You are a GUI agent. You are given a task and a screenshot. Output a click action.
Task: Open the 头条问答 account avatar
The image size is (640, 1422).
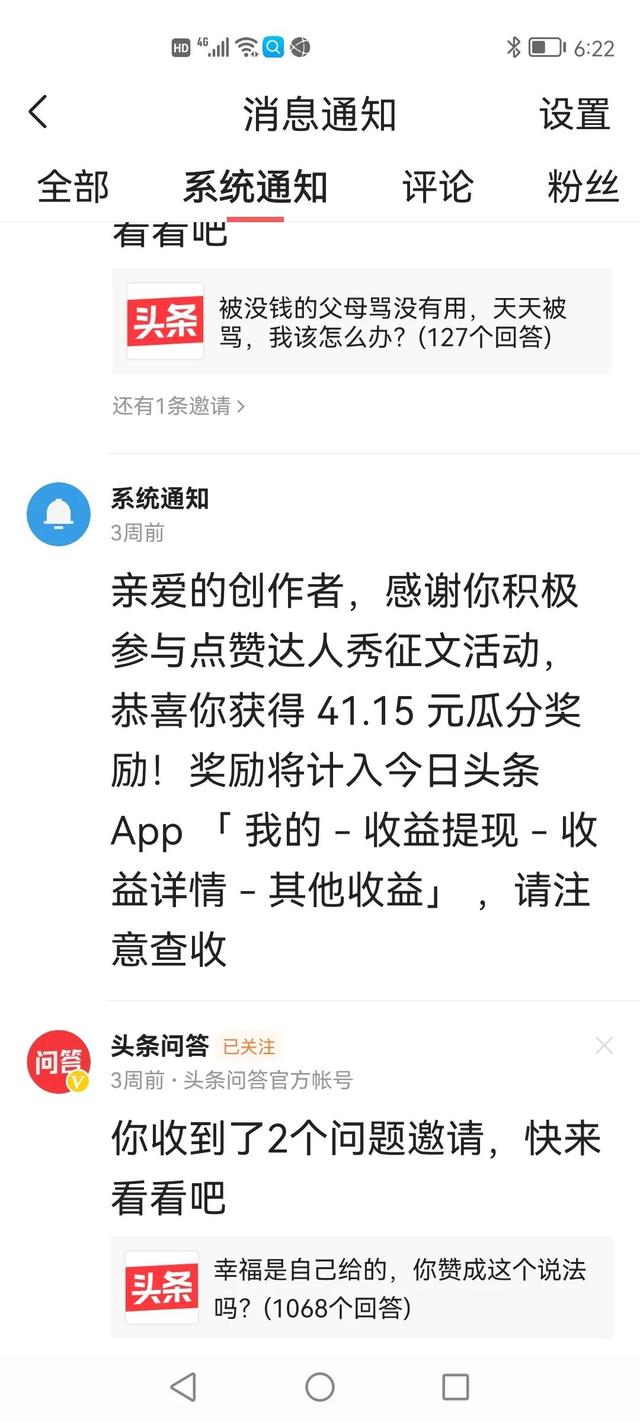pyautogui.click(x=58, y=1062)
